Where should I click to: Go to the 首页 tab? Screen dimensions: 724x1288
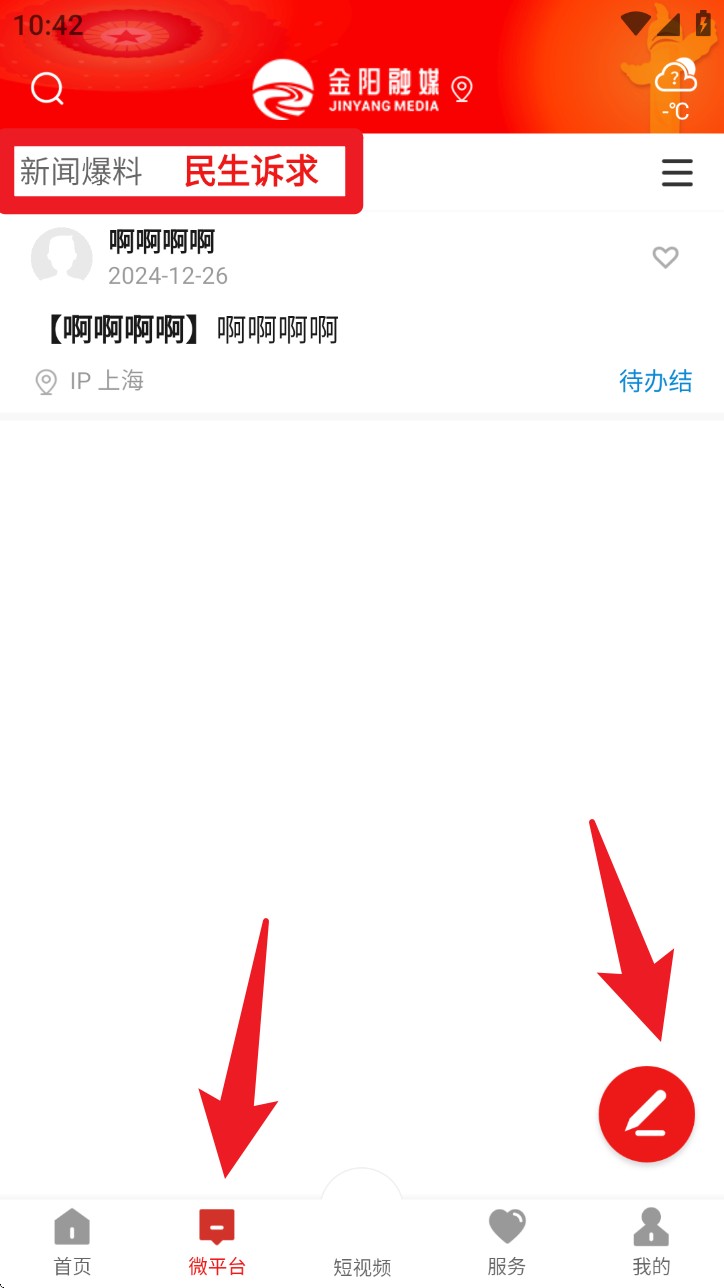72,1242
